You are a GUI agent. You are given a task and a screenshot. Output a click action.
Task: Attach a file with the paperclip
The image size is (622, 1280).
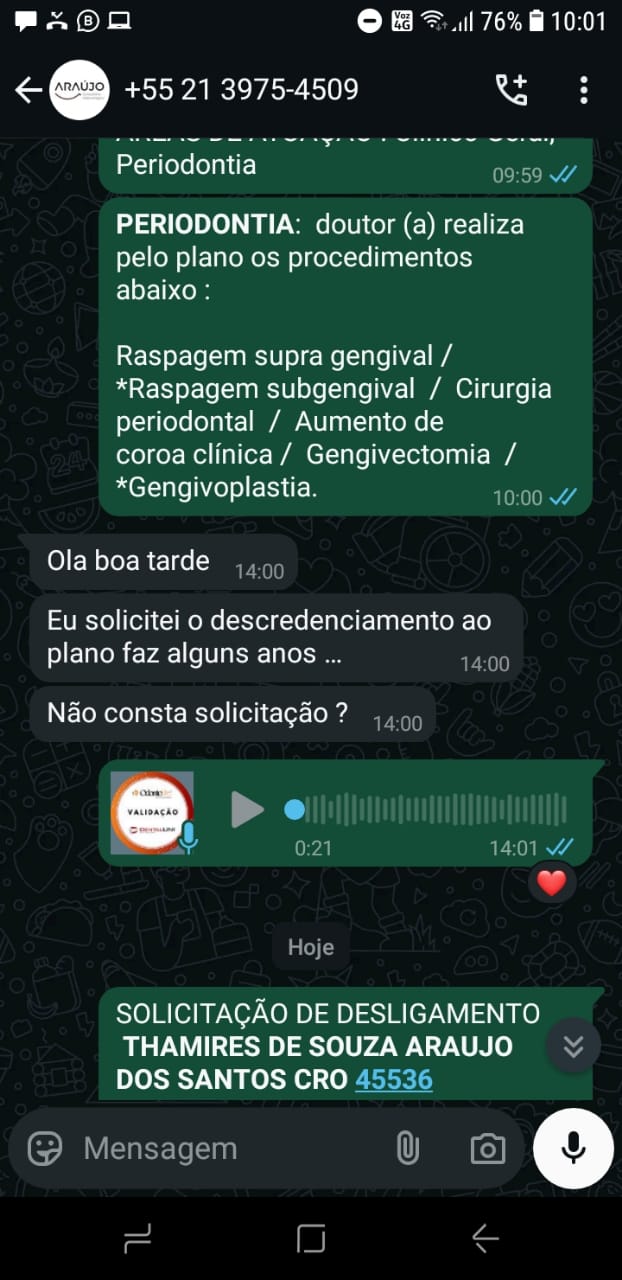pyautogui.click(x=407, y=1149)
